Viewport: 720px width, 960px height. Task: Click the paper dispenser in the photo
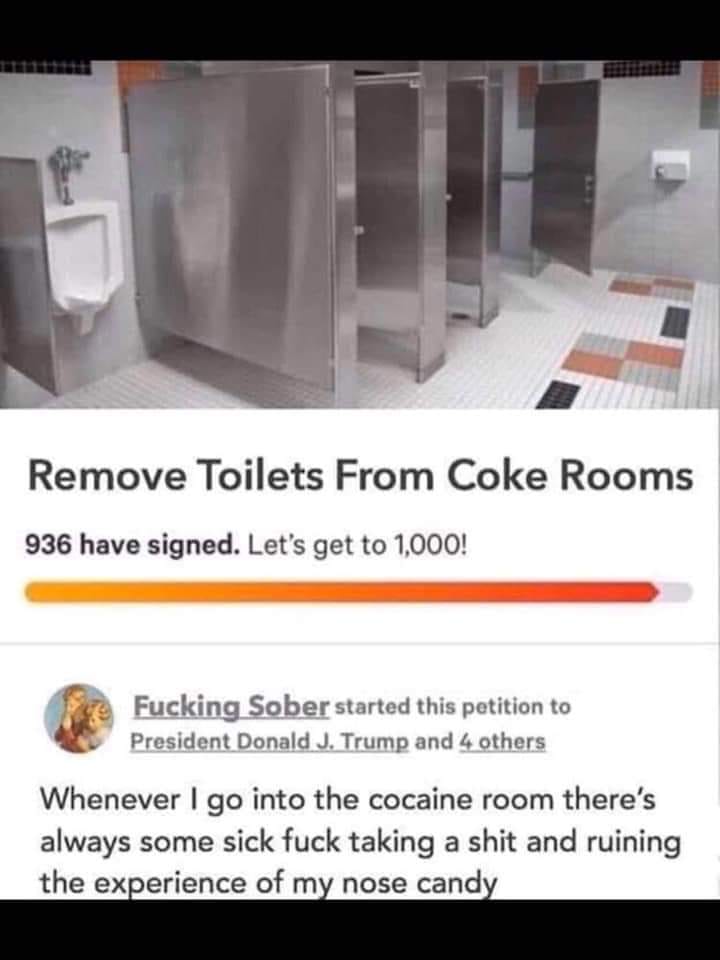click(666, 165)
